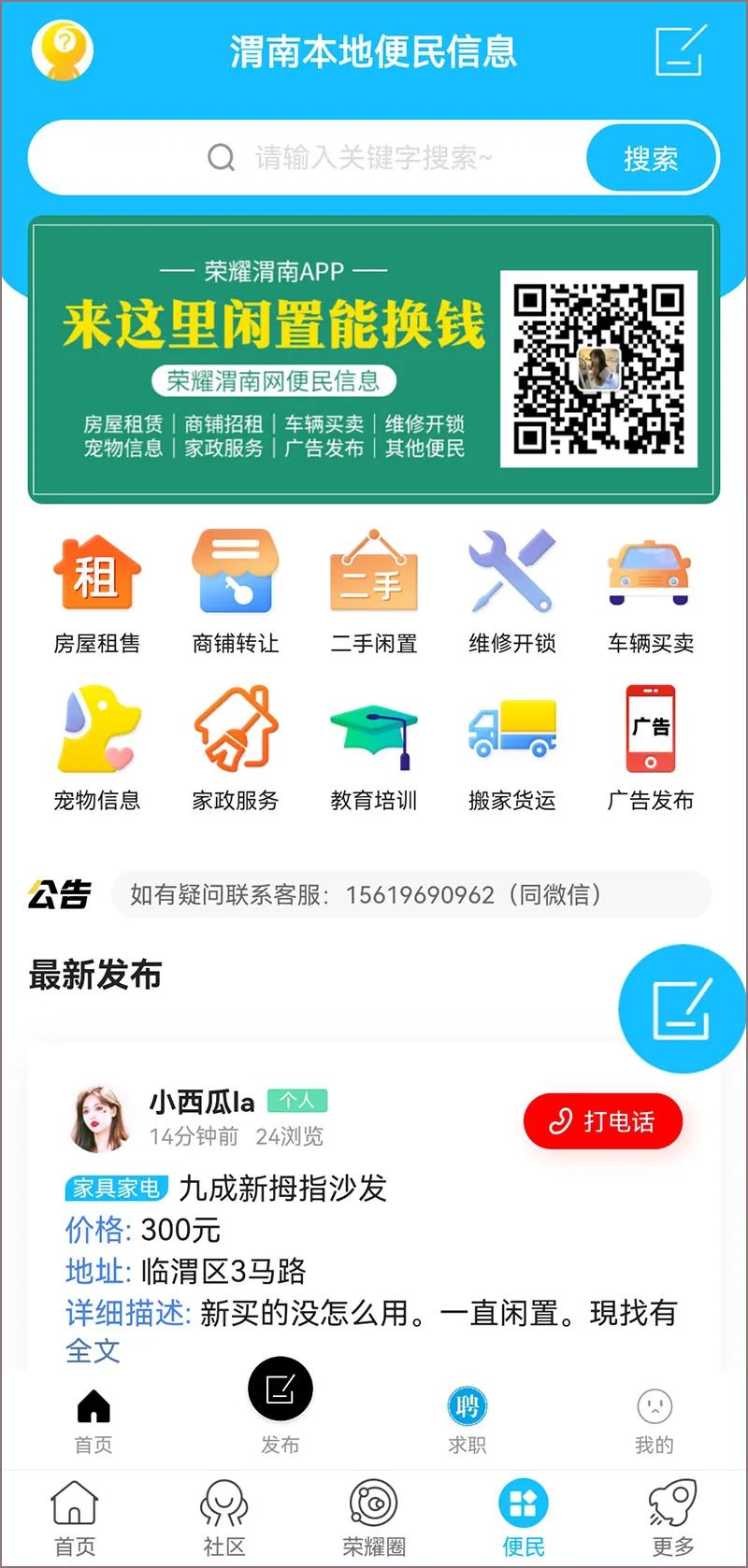Expand 全文 of the sofa post
Image resolution: width=748 pixels, height=1568 pixels.
tap(93, 1350)
